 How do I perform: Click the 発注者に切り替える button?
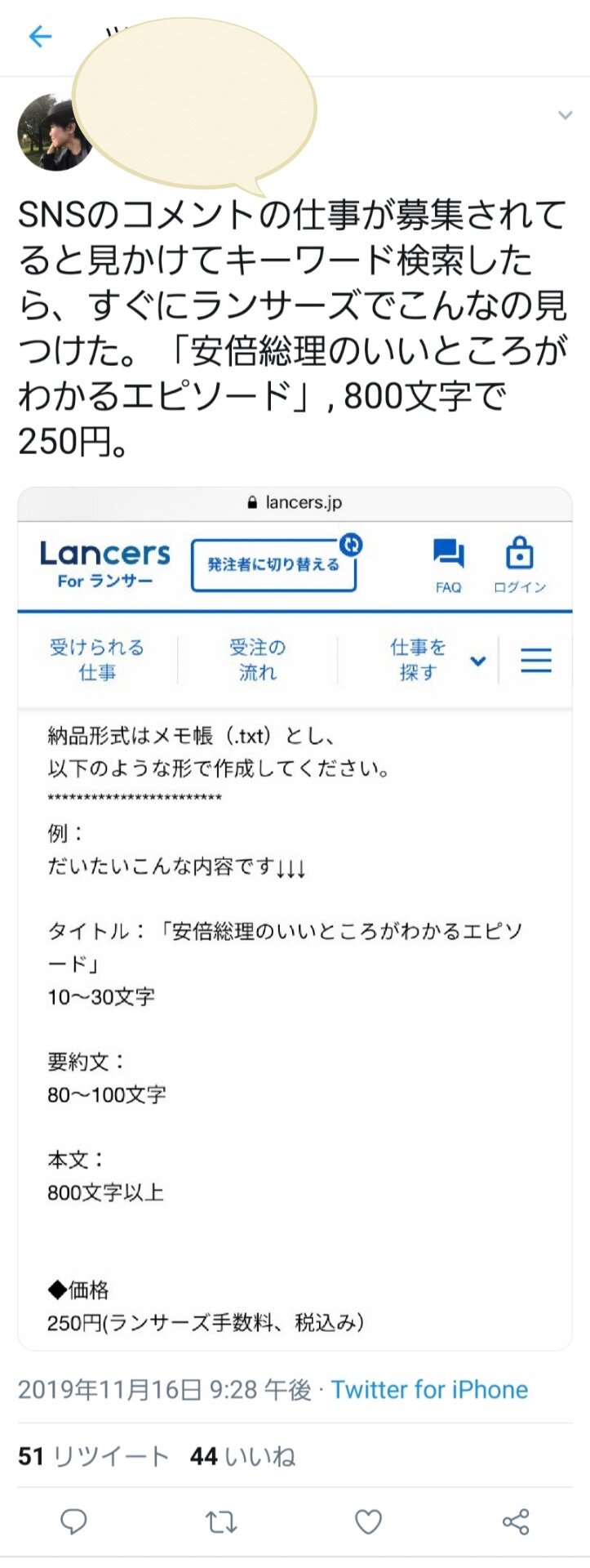point(273,563)
